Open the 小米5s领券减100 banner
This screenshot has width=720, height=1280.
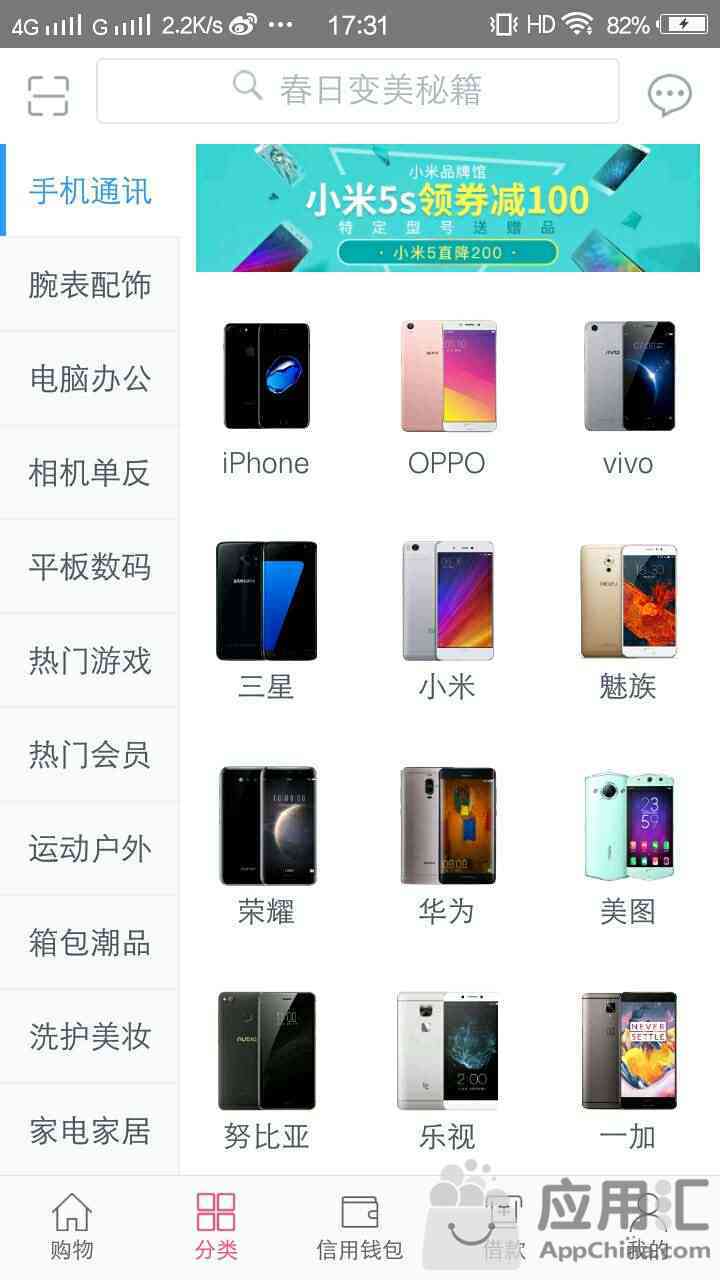447,208
